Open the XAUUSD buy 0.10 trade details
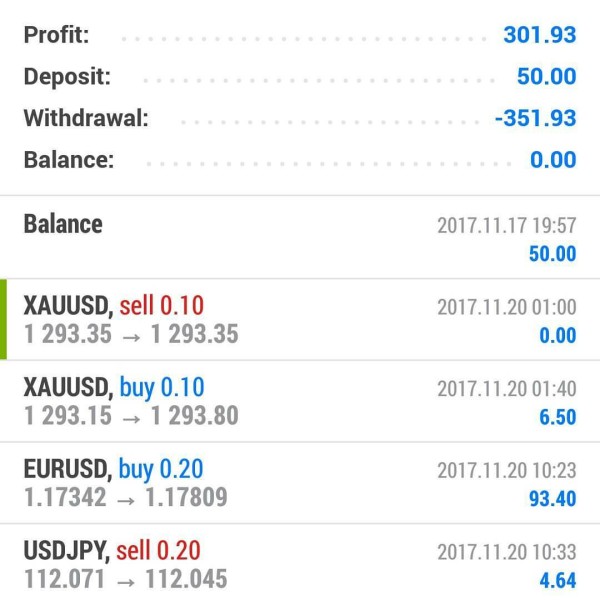The width and height of the screenshot is (600, 600). click(300, 401)
